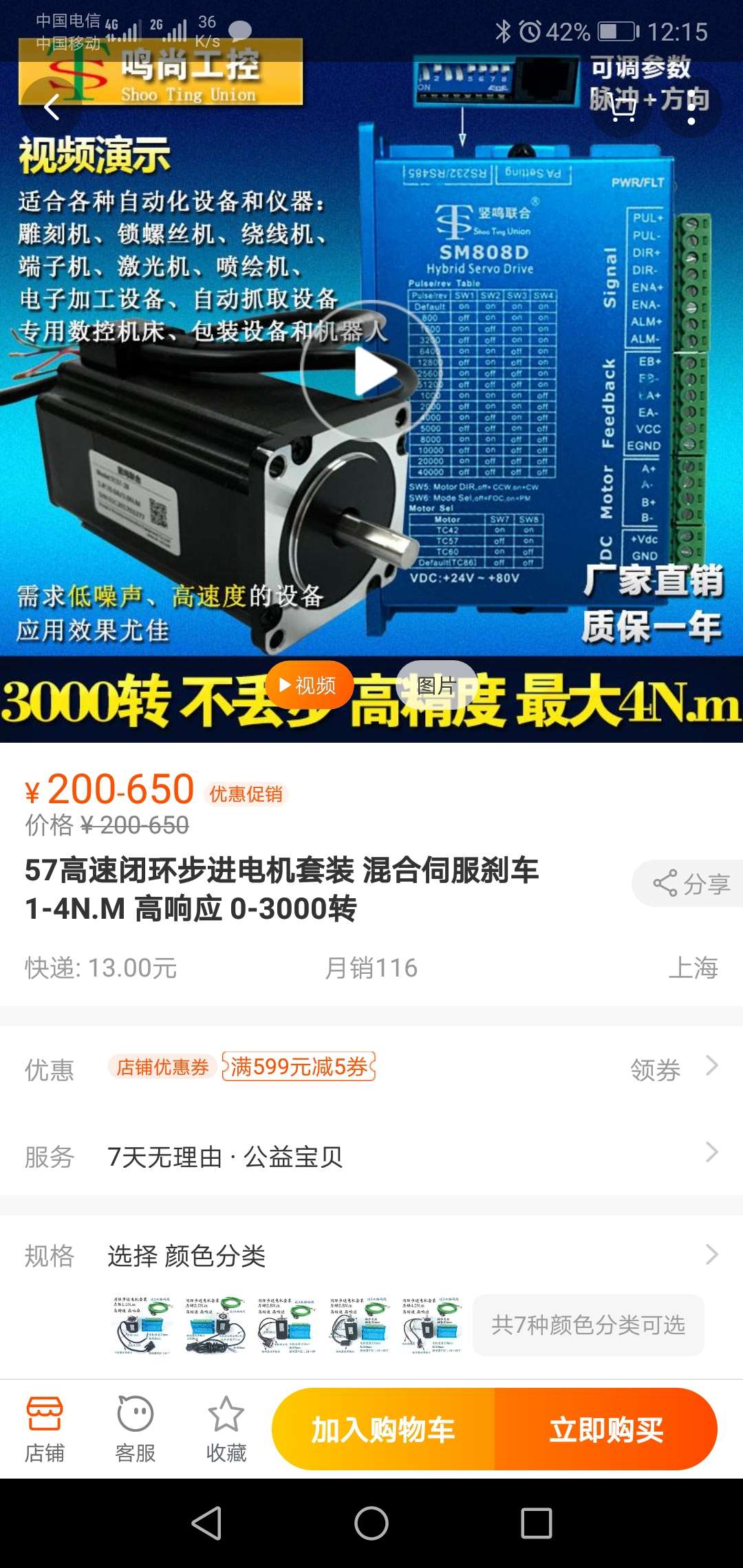Open recent apps from navigation bar

pos(537,1523)
